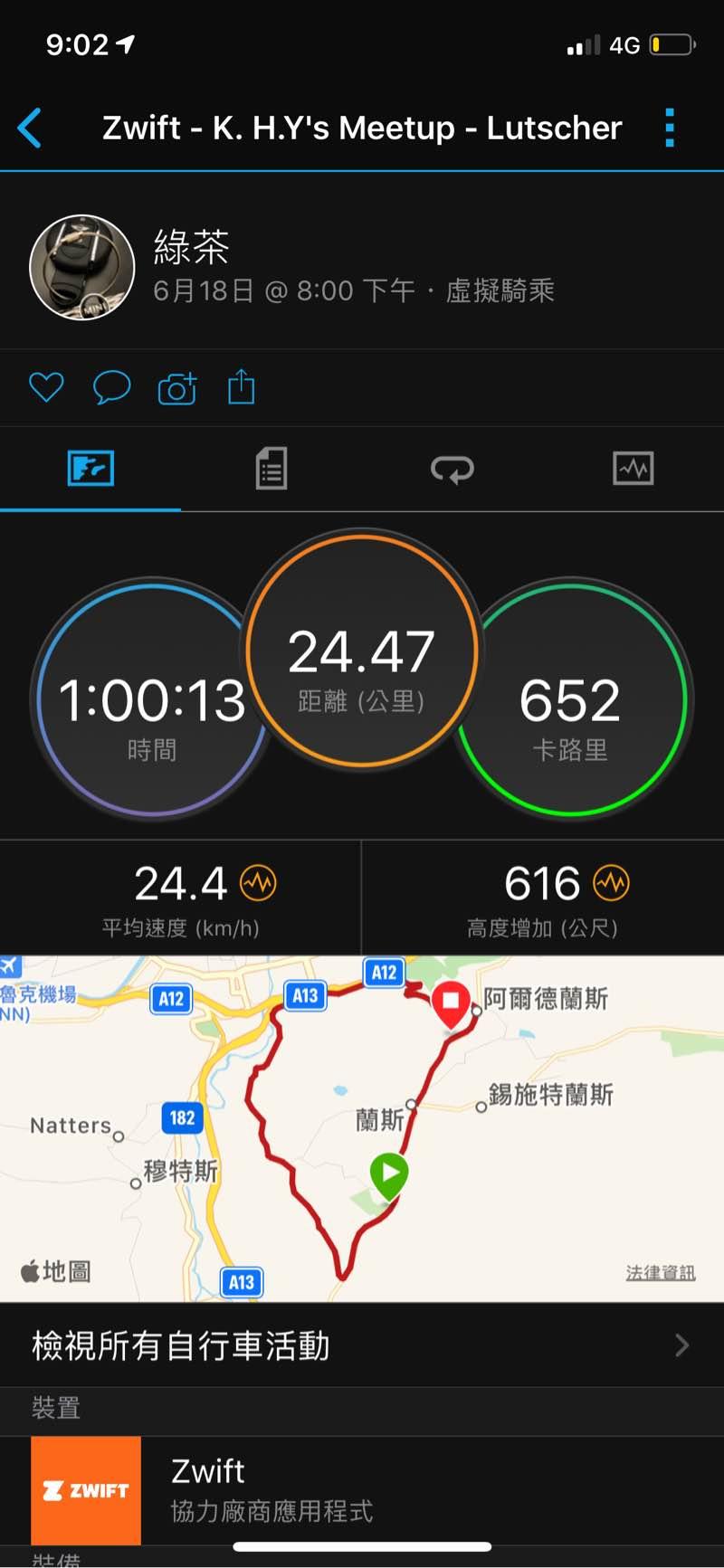Open 檢視所有自行車活動
This screenshot has height=1568, width=724.
[362, 1345]
